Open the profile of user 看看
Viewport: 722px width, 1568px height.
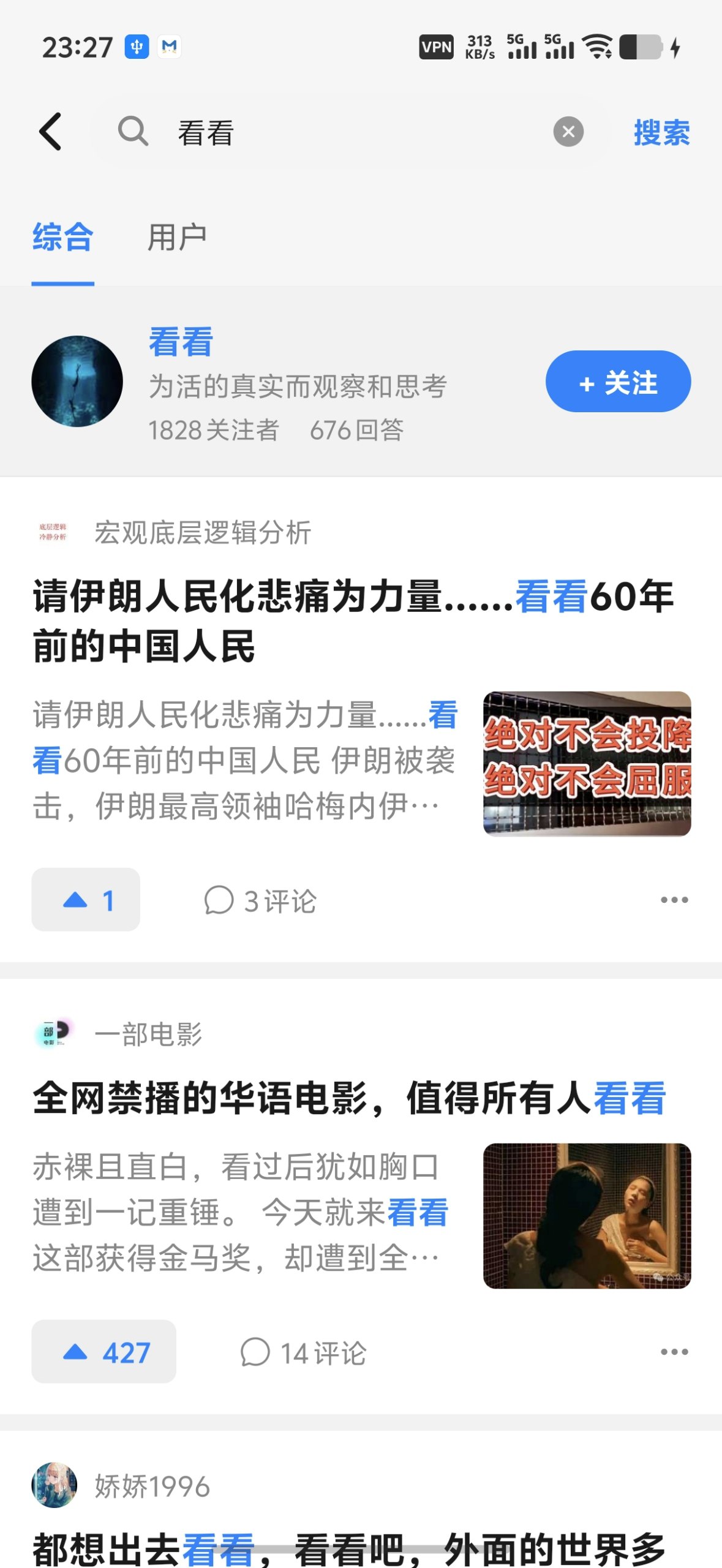181,341
